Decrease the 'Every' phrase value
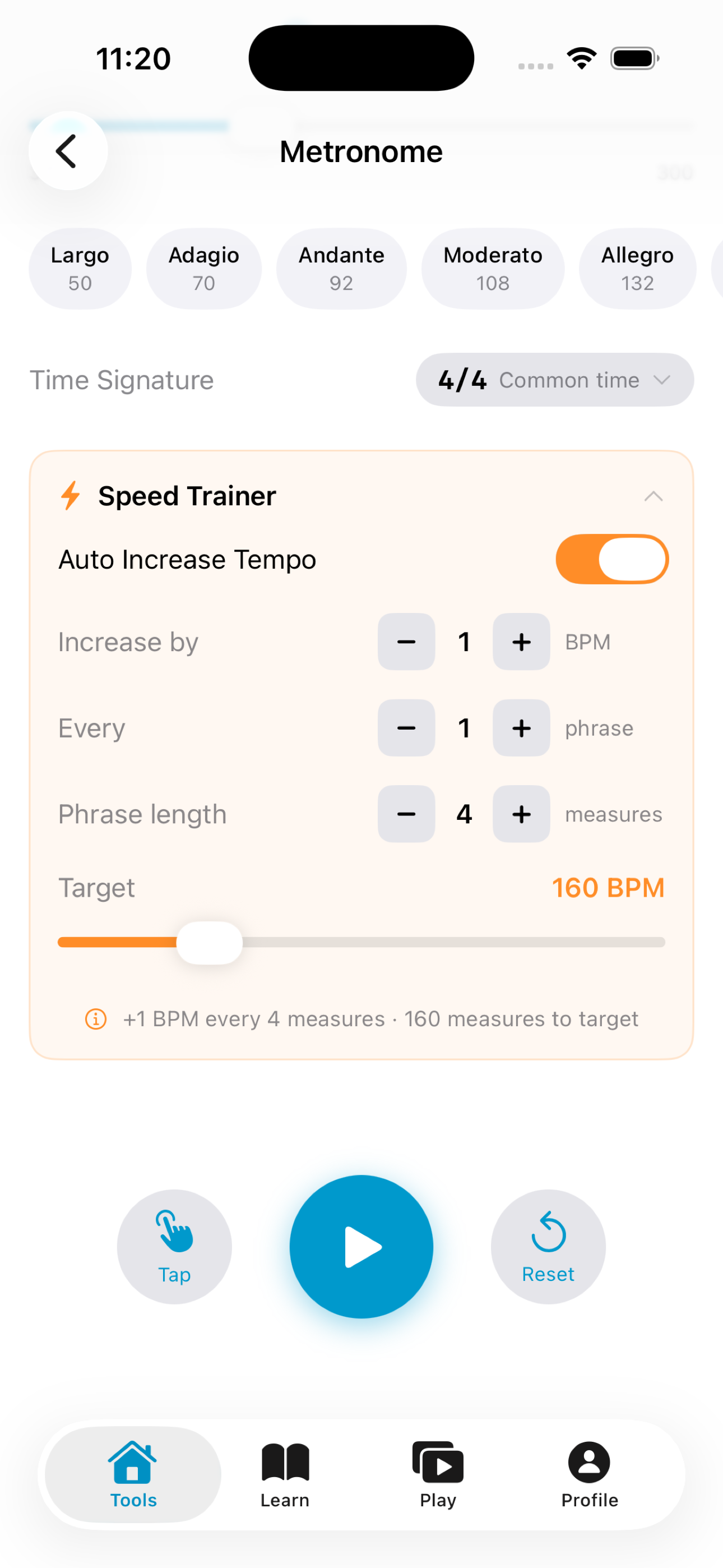The height and width of the screenshot is (1568, 723). coord(406,728)
